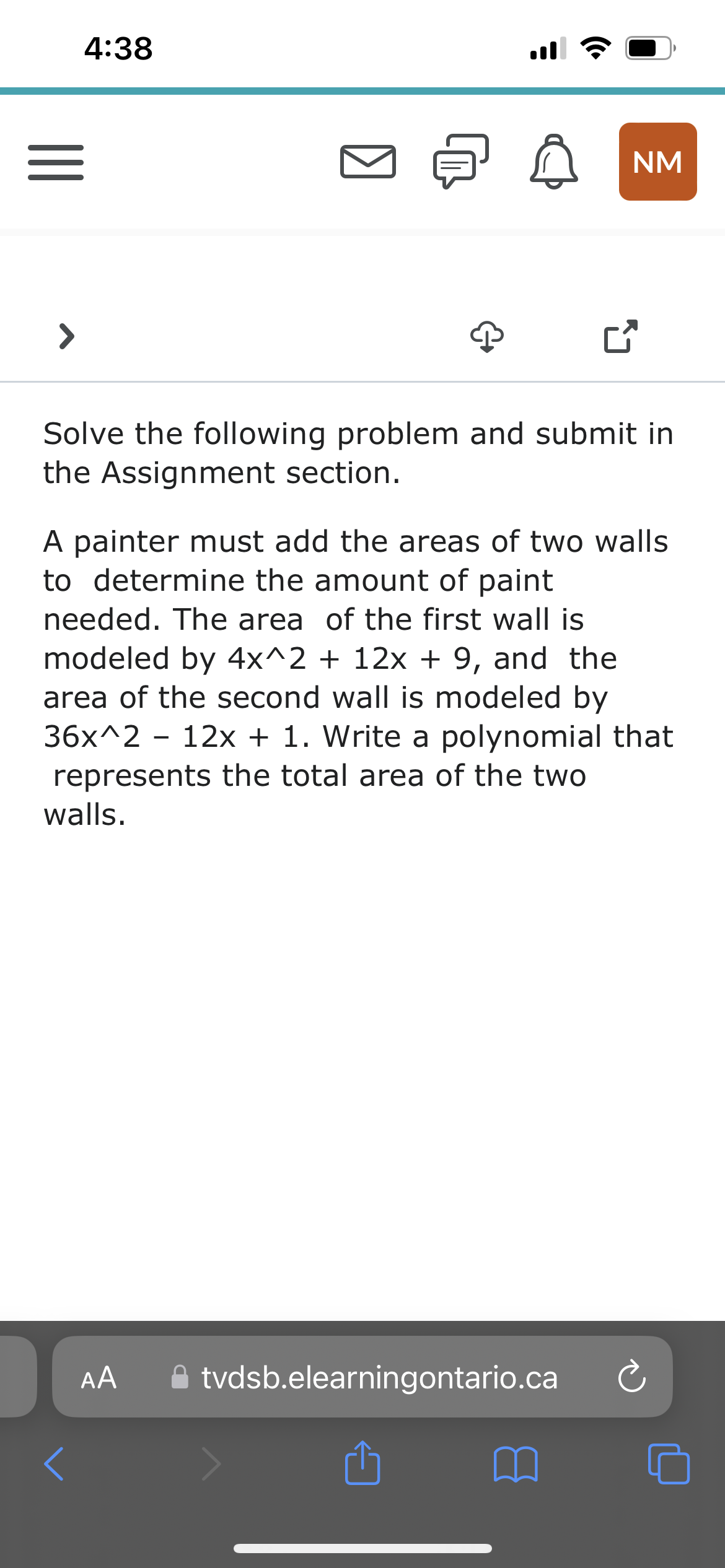Tap the Wi-Fi status icon
The width and height of the screenshot is (725, 1568).
click(596, 48)
